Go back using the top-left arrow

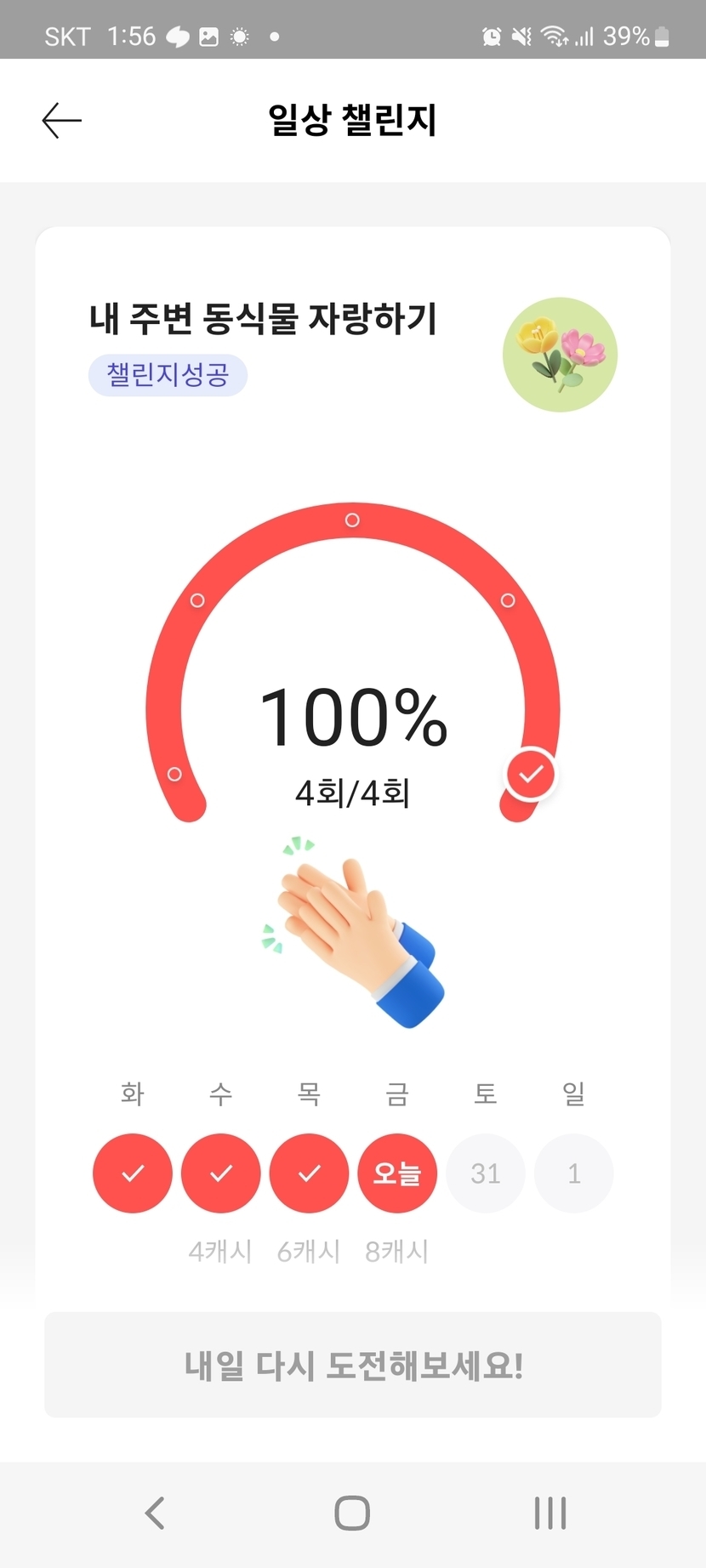(x=62, y=121)
